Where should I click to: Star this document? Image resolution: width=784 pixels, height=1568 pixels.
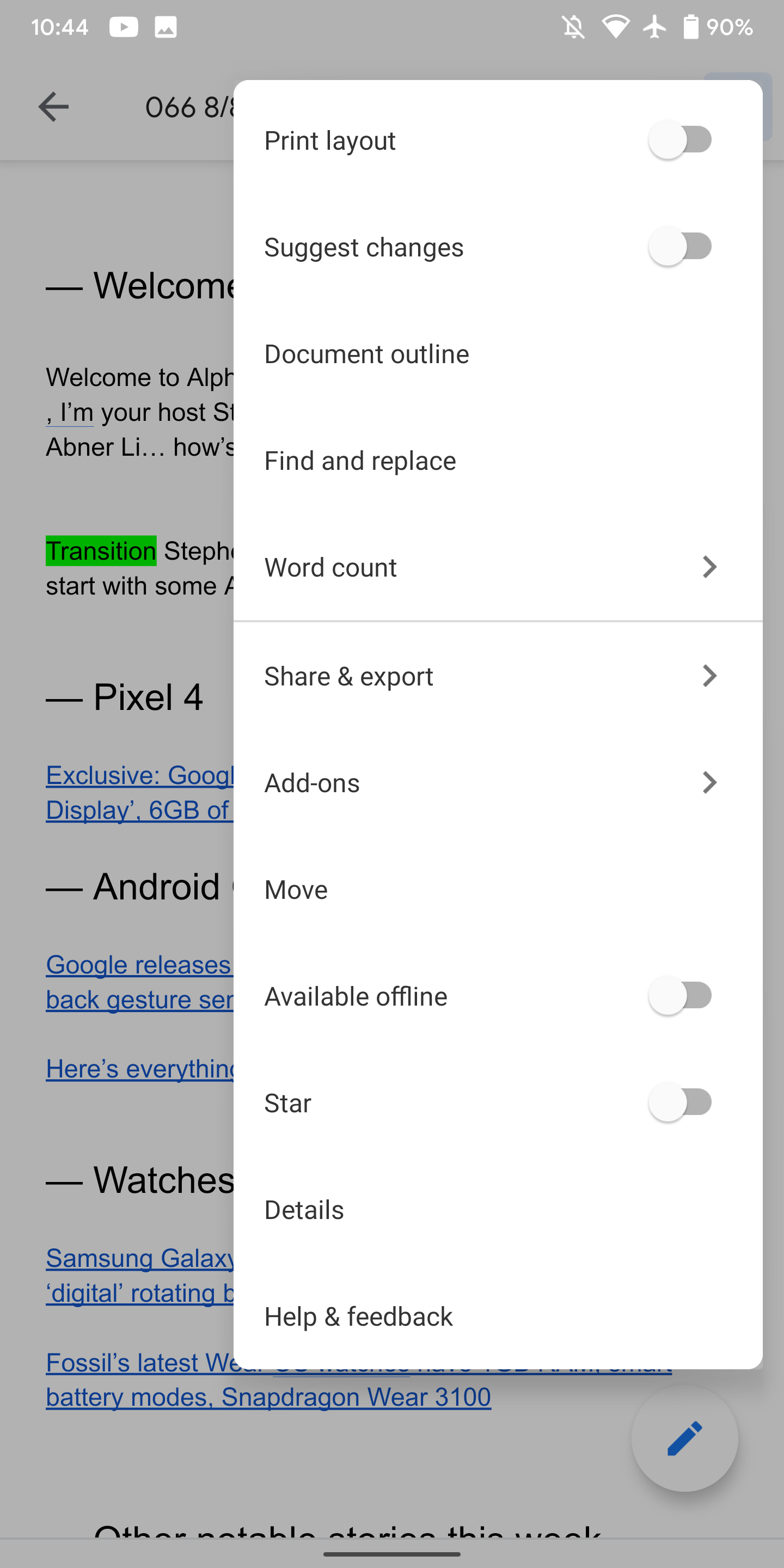pos(680,1102)
